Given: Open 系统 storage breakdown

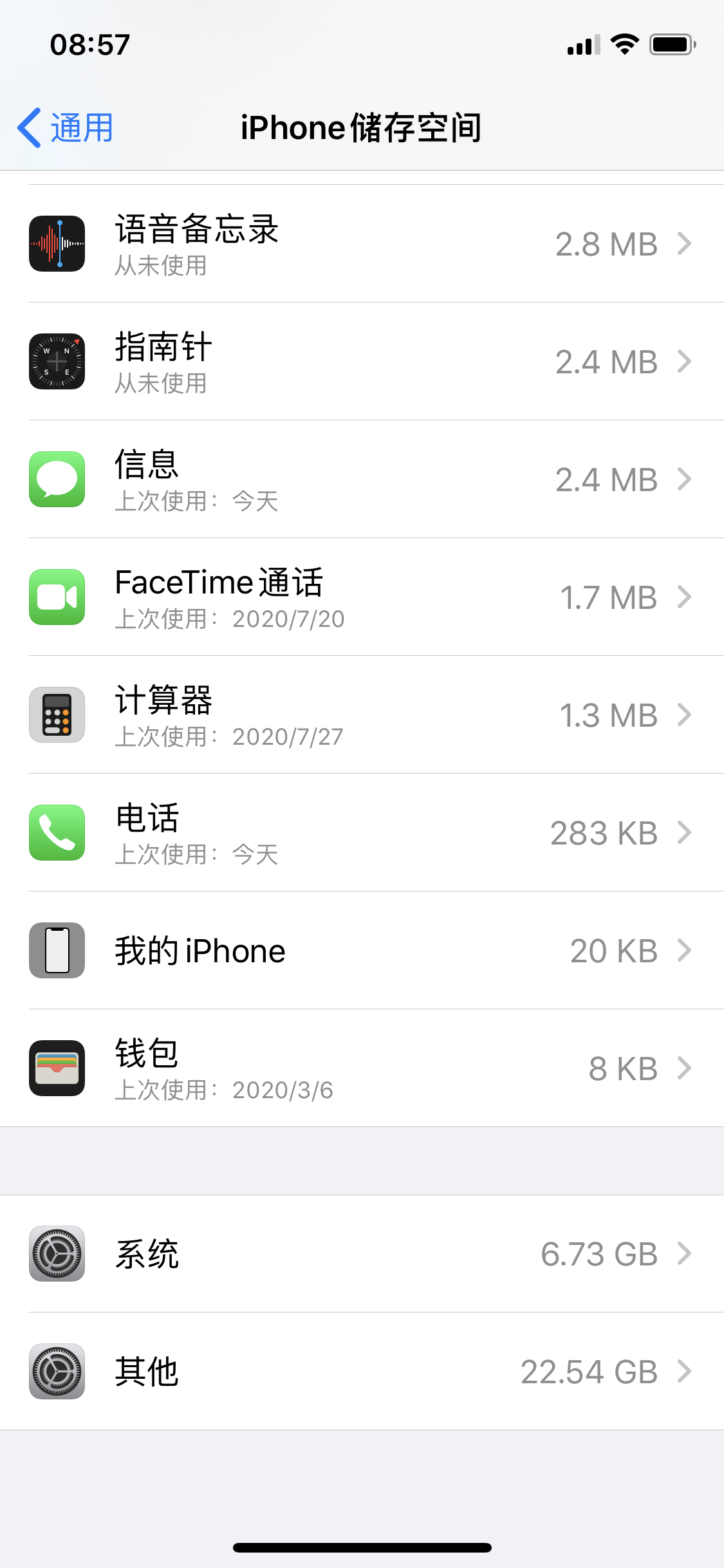Looking at the screenshot, I should (x=362, y=1254).
